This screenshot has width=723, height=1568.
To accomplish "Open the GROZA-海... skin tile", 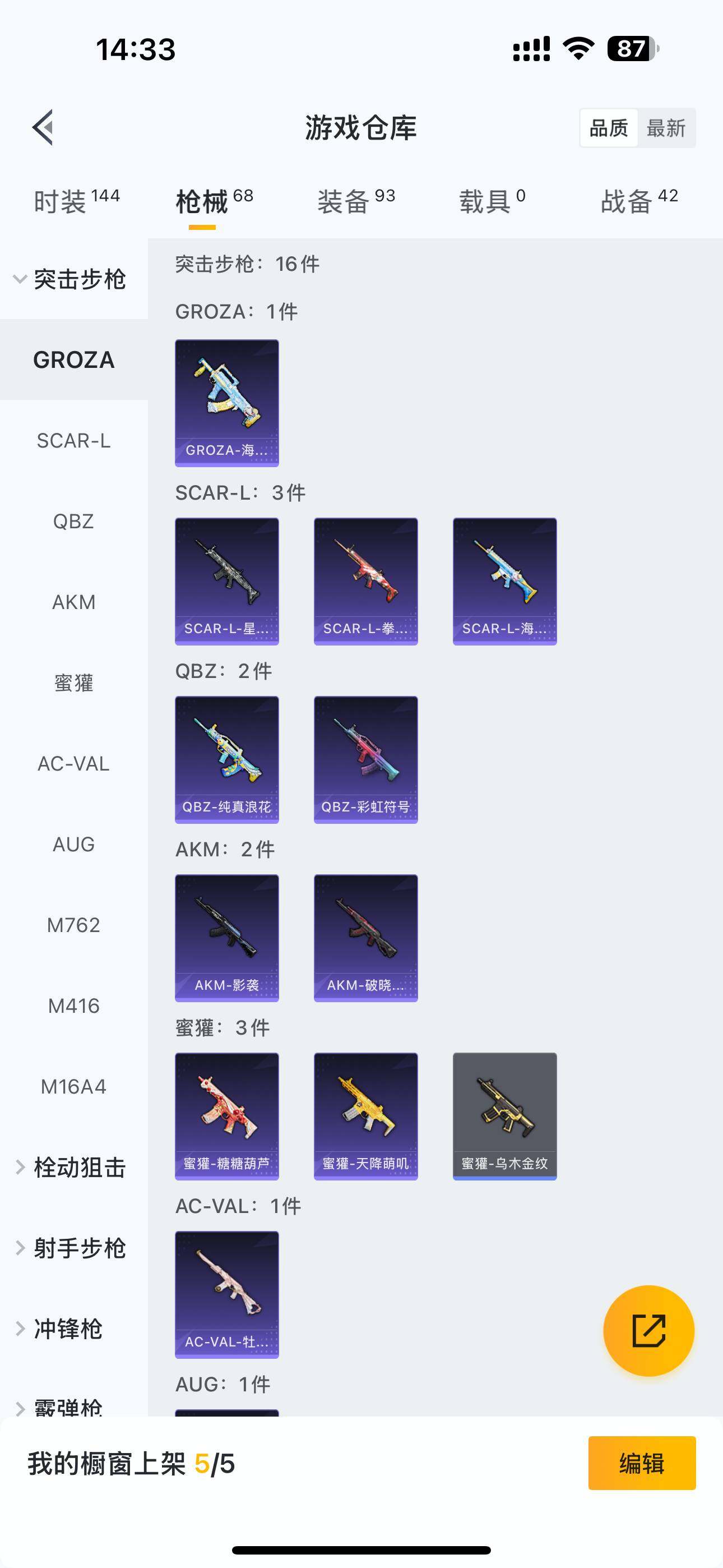I will tap(227, 403).
